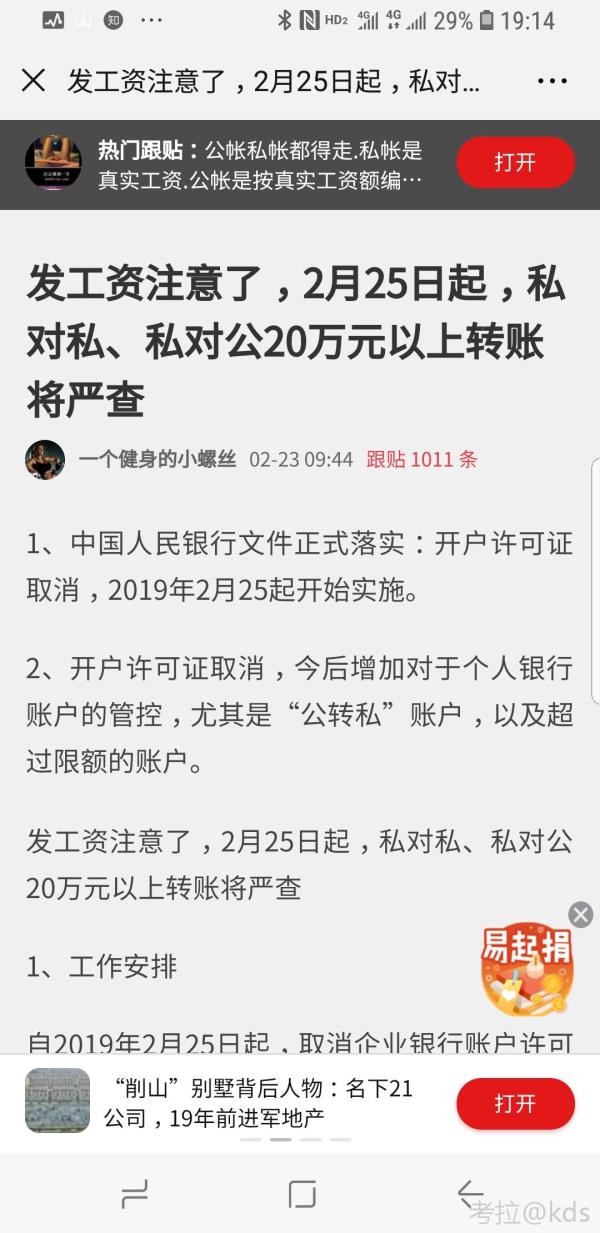Tap 打开 beside the “削山”别墅 article

pyautogui.click(x=515, y=1104)
